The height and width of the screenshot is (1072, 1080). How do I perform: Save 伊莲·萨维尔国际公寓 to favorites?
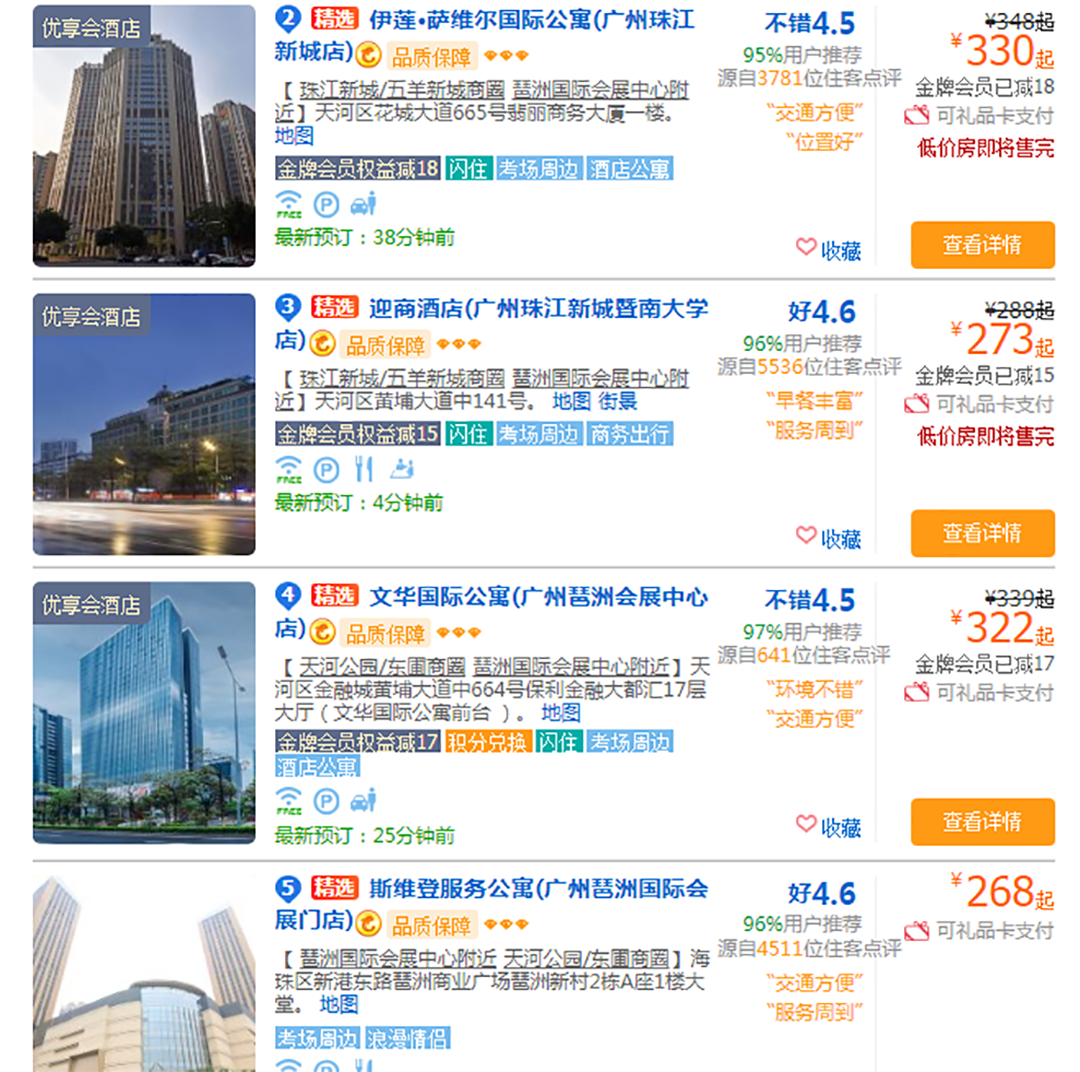pos(828,250)
